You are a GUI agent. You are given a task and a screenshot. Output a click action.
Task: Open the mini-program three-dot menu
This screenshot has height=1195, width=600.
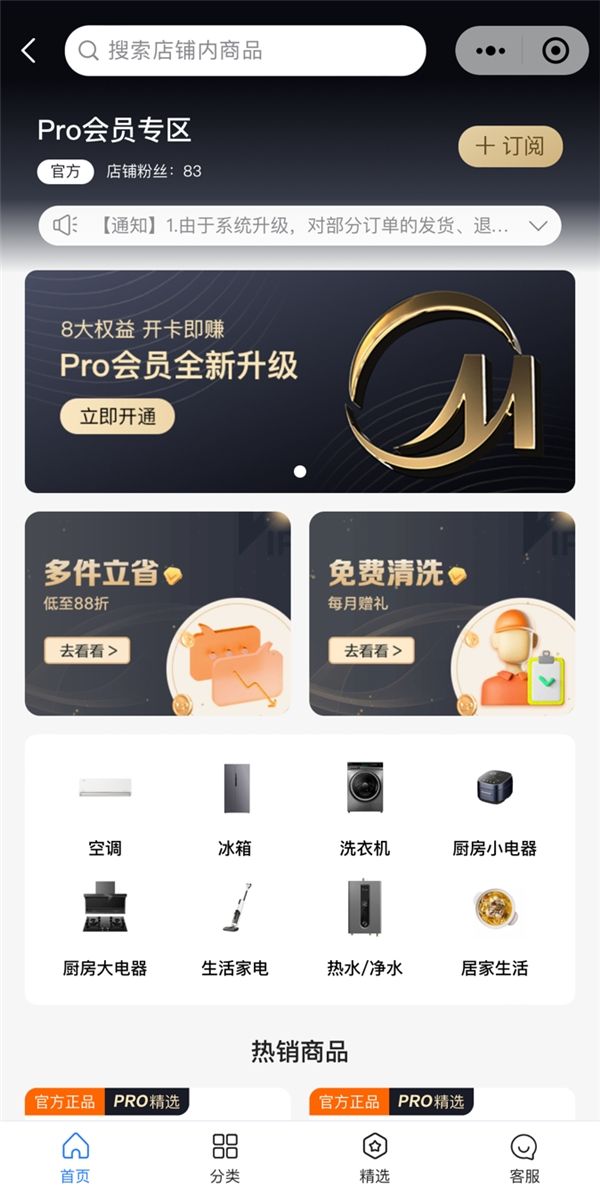490,51
